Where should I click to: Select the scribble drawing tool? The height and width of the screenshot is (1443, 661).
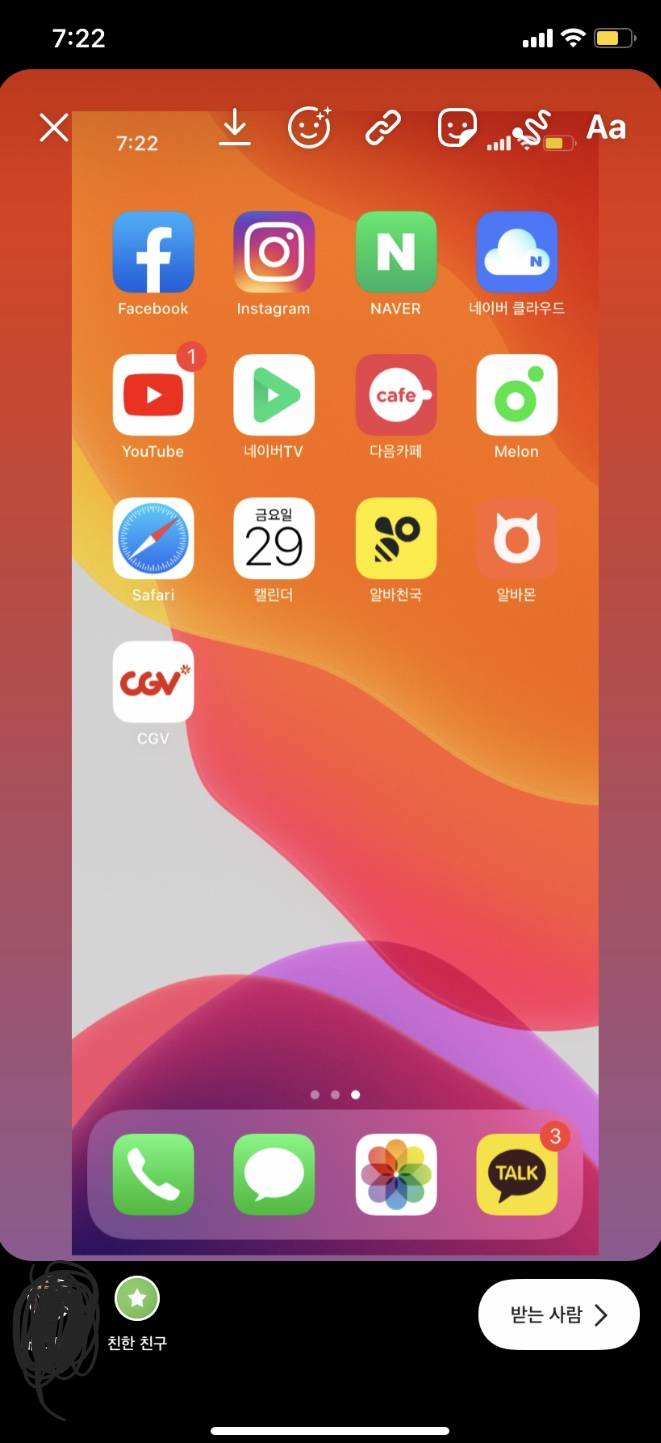[x=529, y=130]
